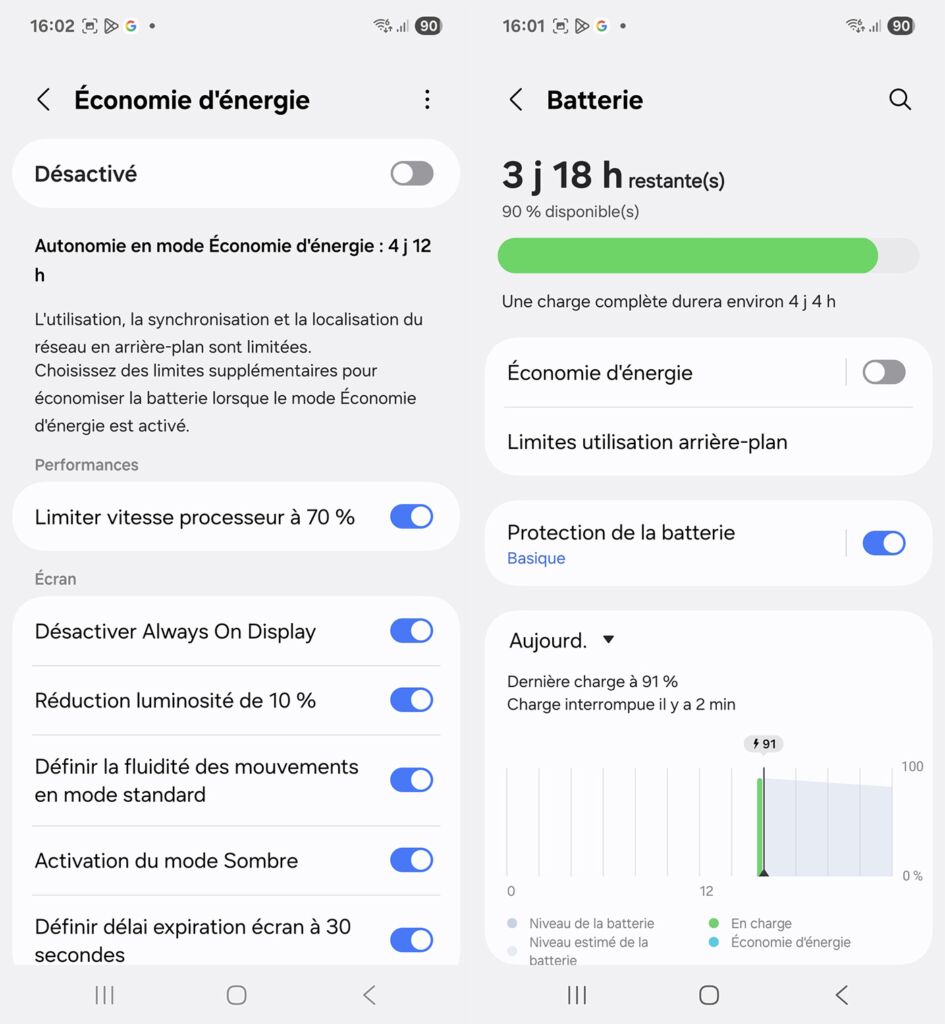Tap the recent apps navigation button
This screenshot has height=1024, width=945.
point(104,995)
